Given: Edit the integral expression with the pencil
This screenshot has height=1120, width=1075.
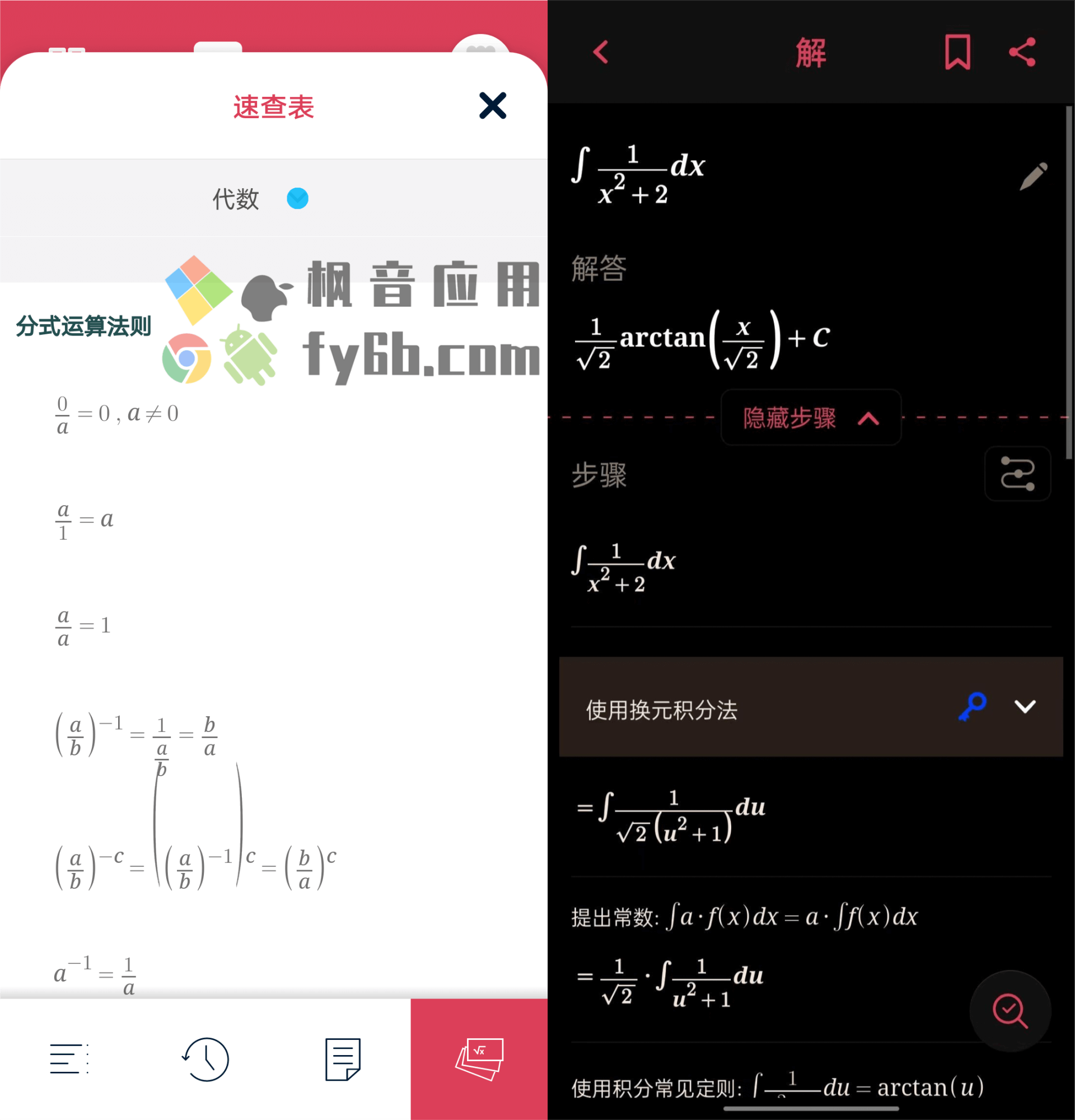Looking at the screenshot, I should coord(1033,176).
